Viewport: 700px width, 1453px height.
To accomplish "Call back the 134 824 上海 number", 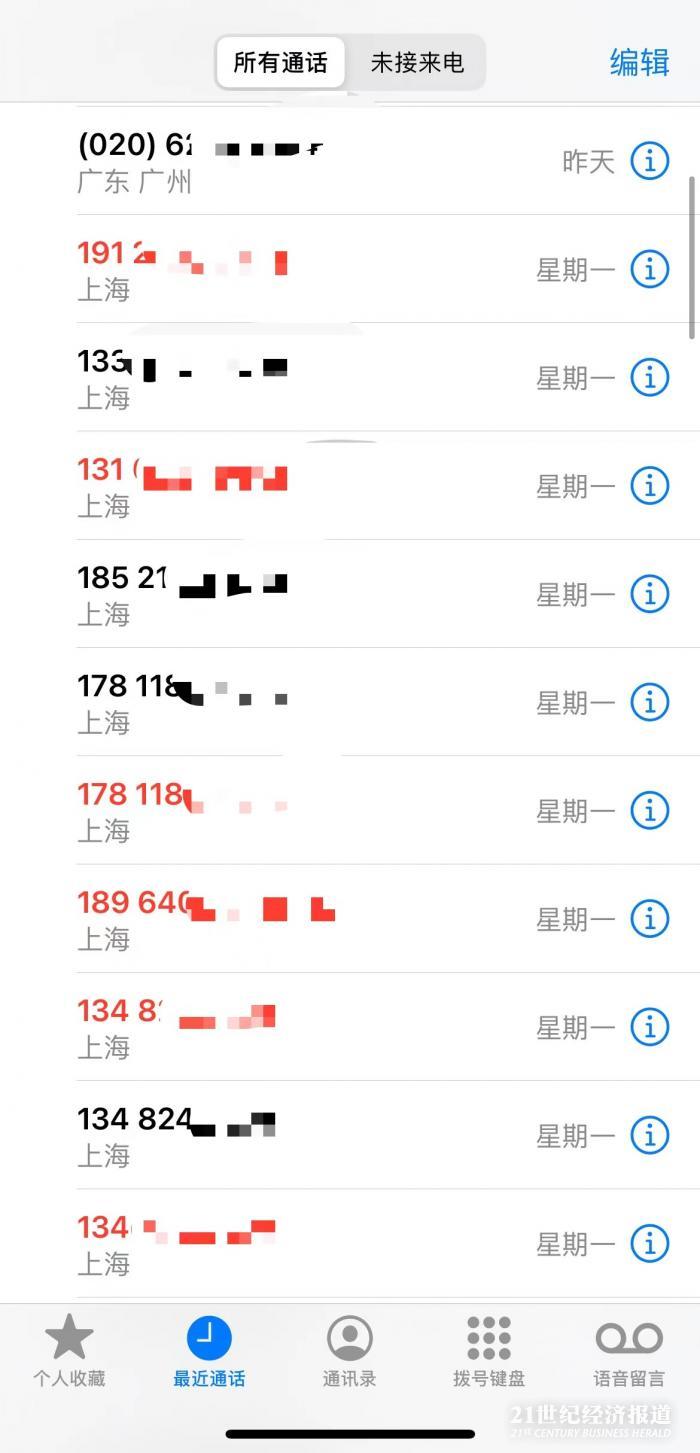I will (300, 1135).
